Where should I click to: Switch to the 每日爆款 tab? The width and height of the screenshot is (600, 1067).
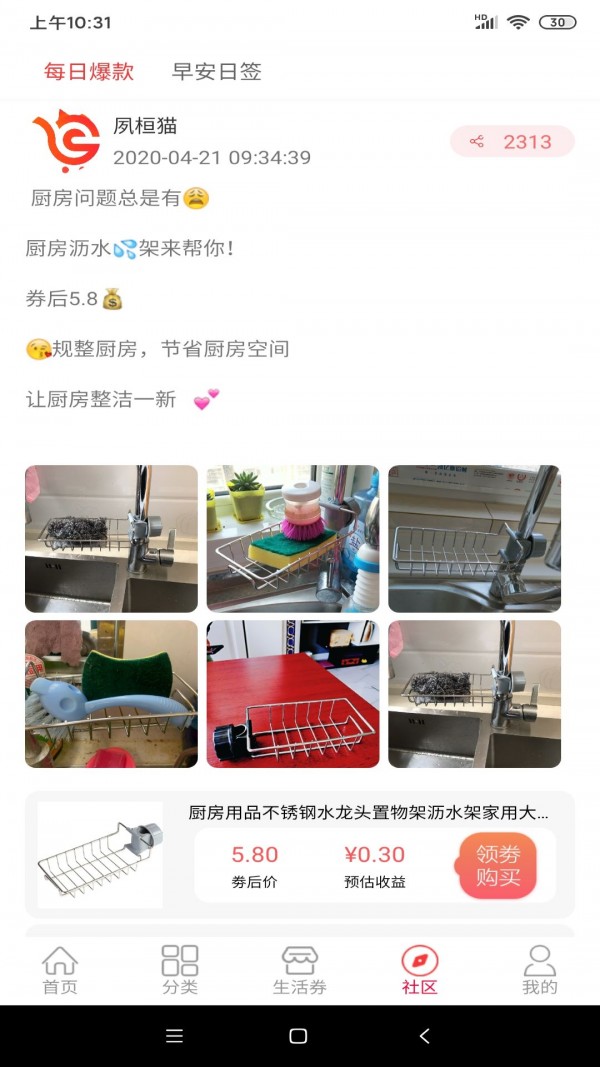(x=88, y=72)
